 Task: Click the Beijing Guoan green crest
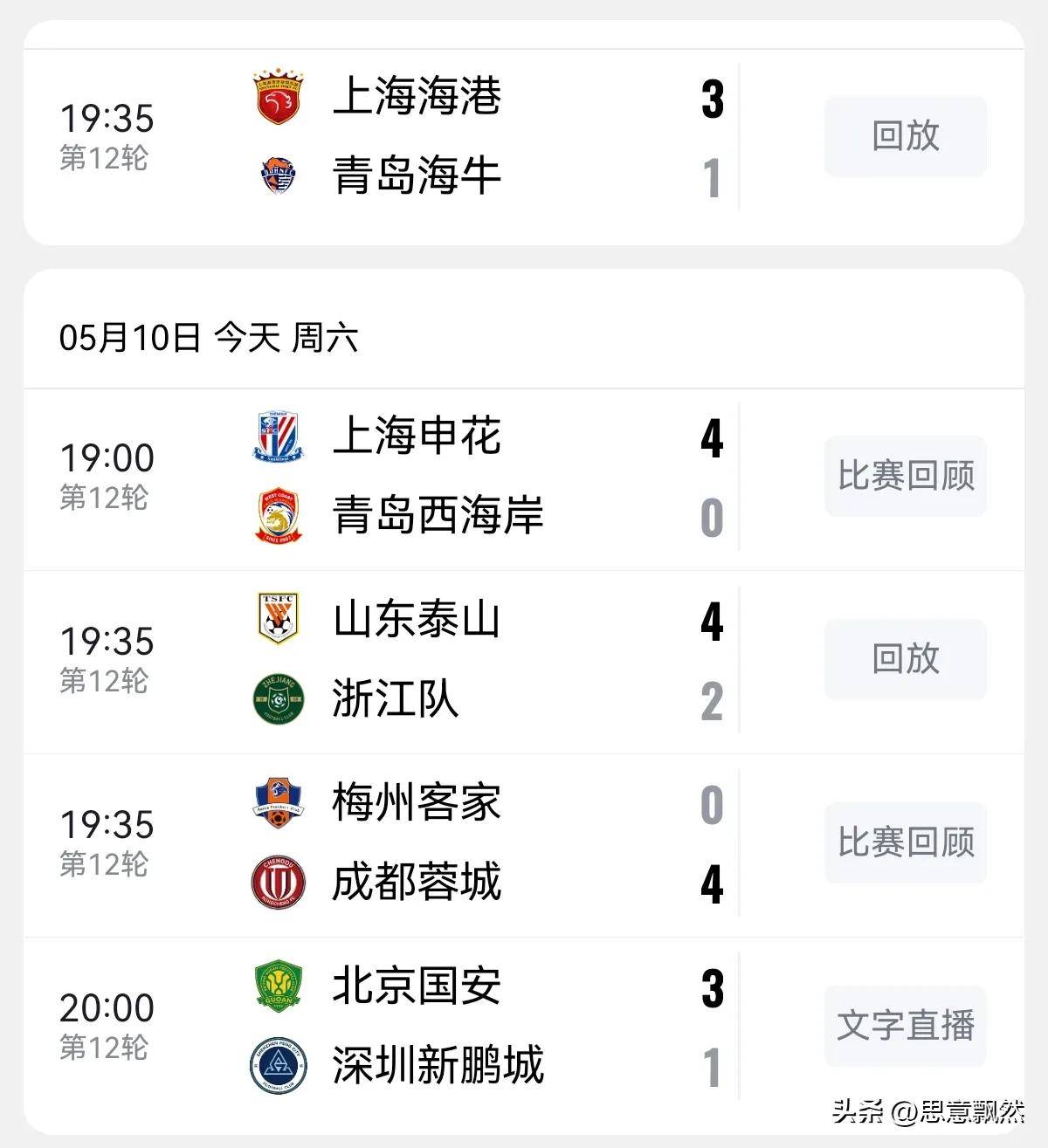[x=278, y=986]
